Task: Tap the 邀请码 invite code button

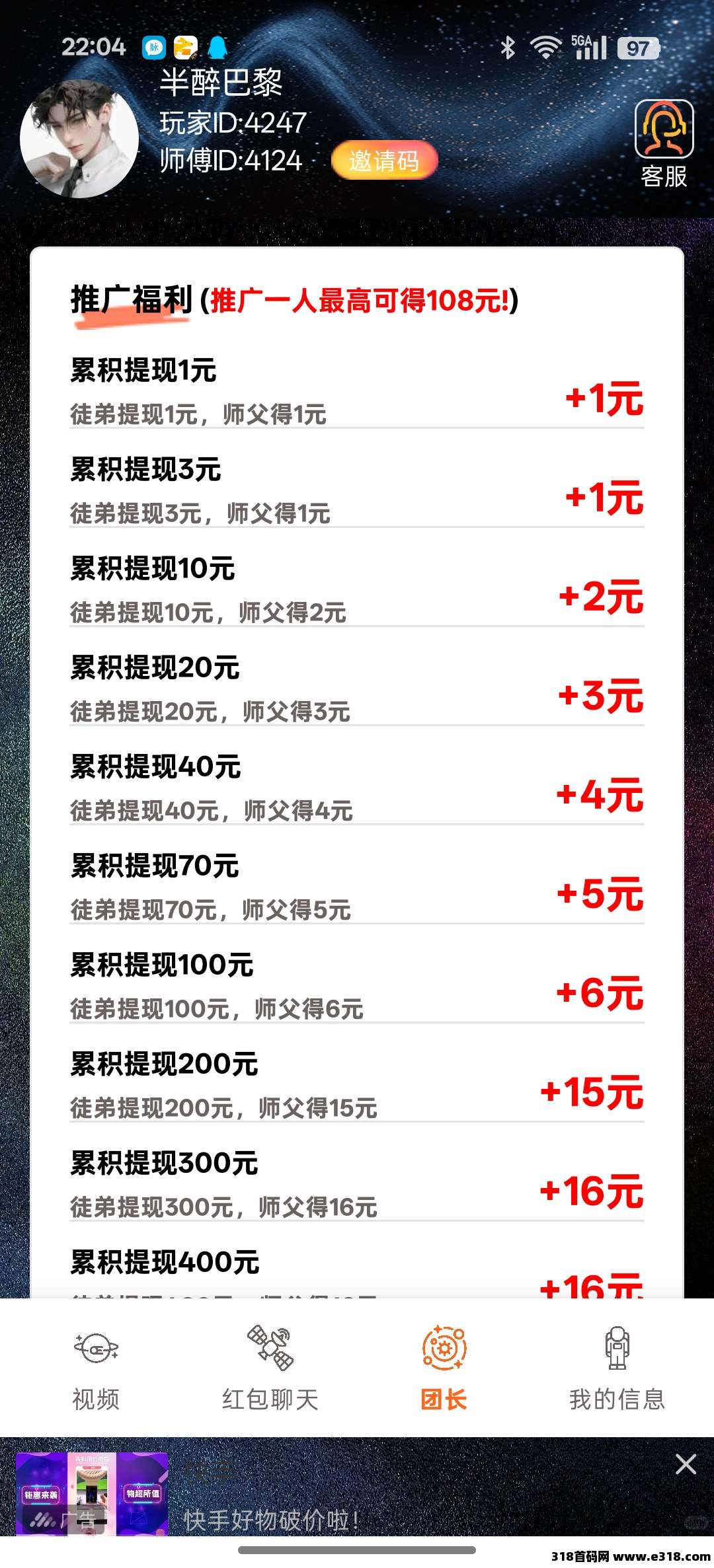Action: [384, 161]
